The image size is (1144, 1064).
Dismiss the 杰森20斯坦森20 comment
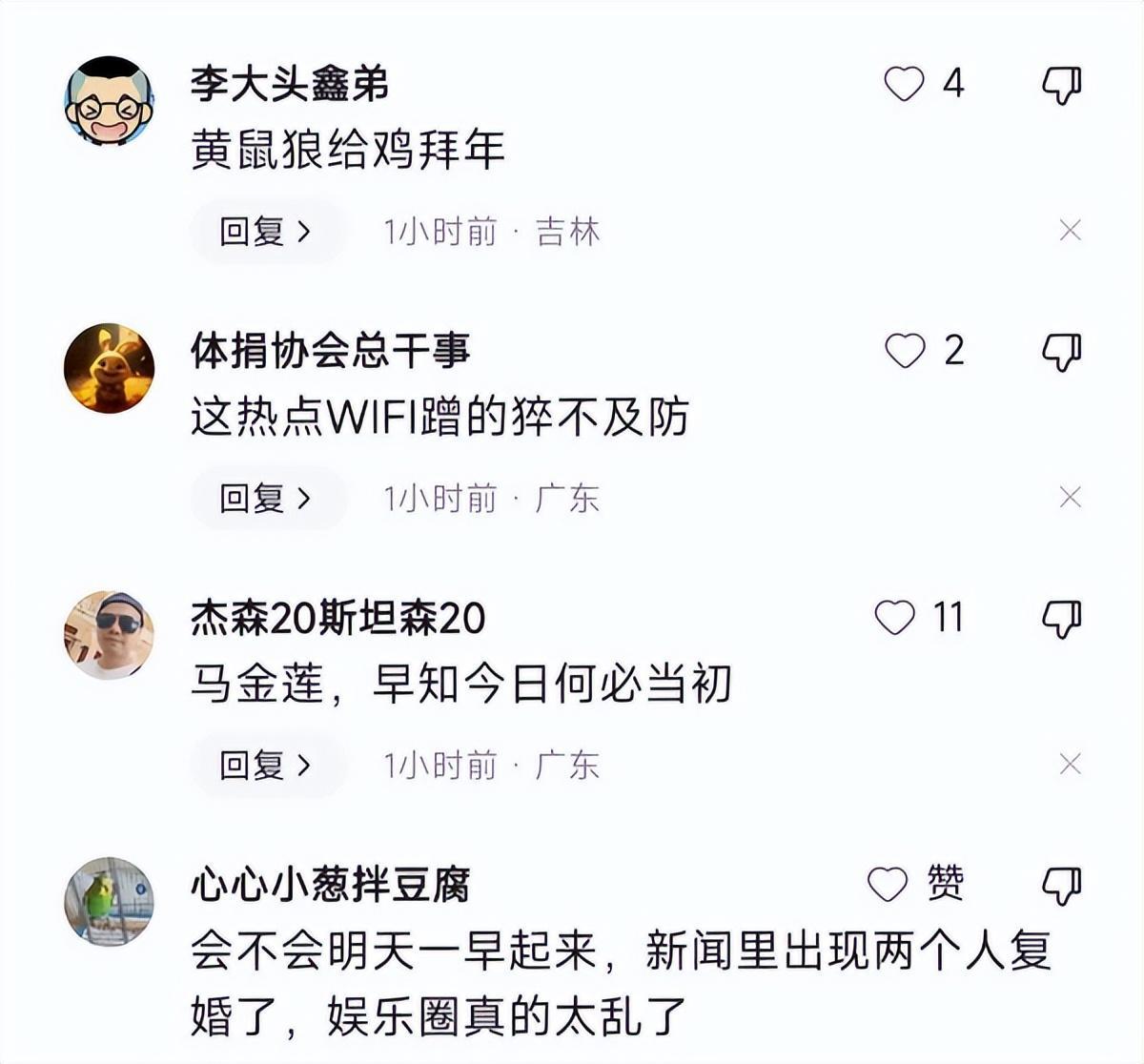click(1070, 765)
